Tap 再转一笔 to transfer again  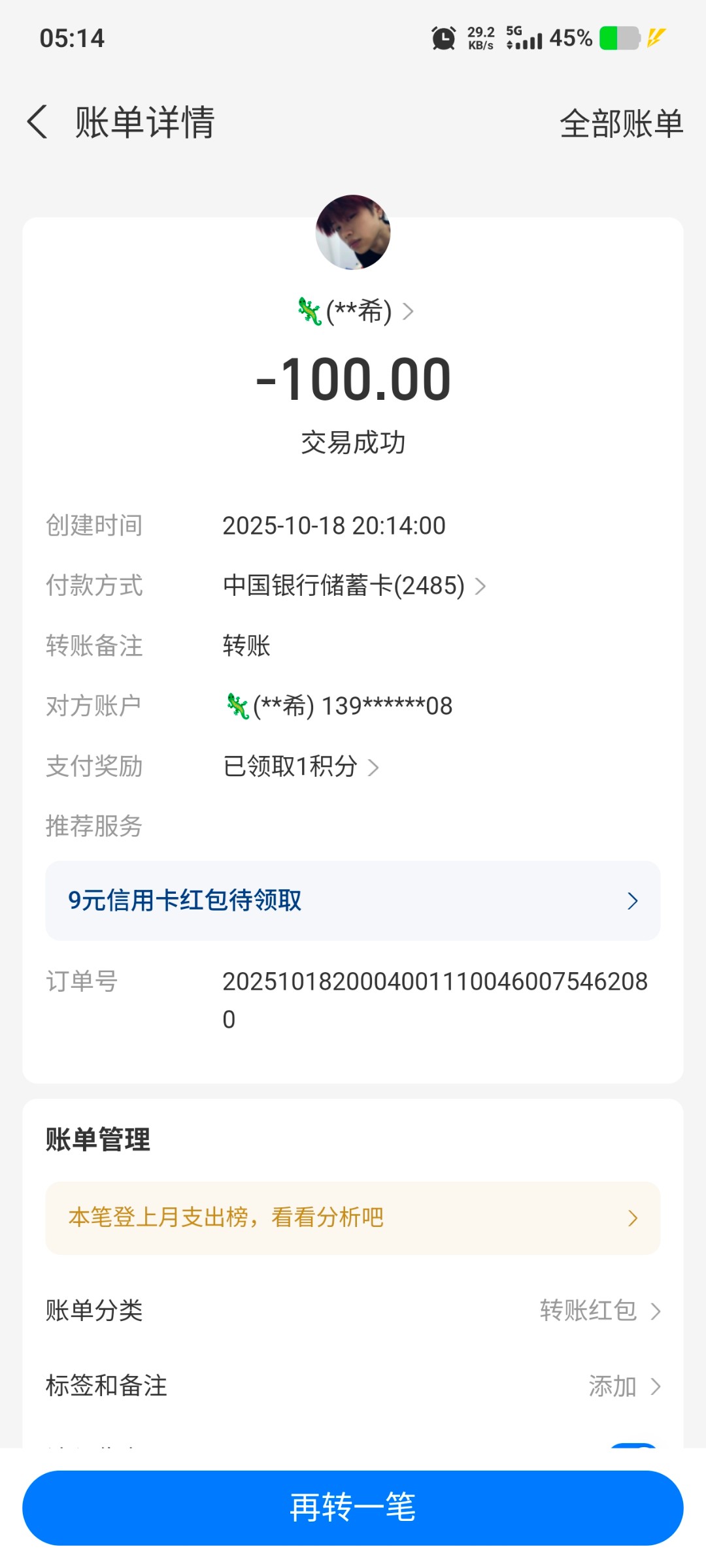(352, 1508)
